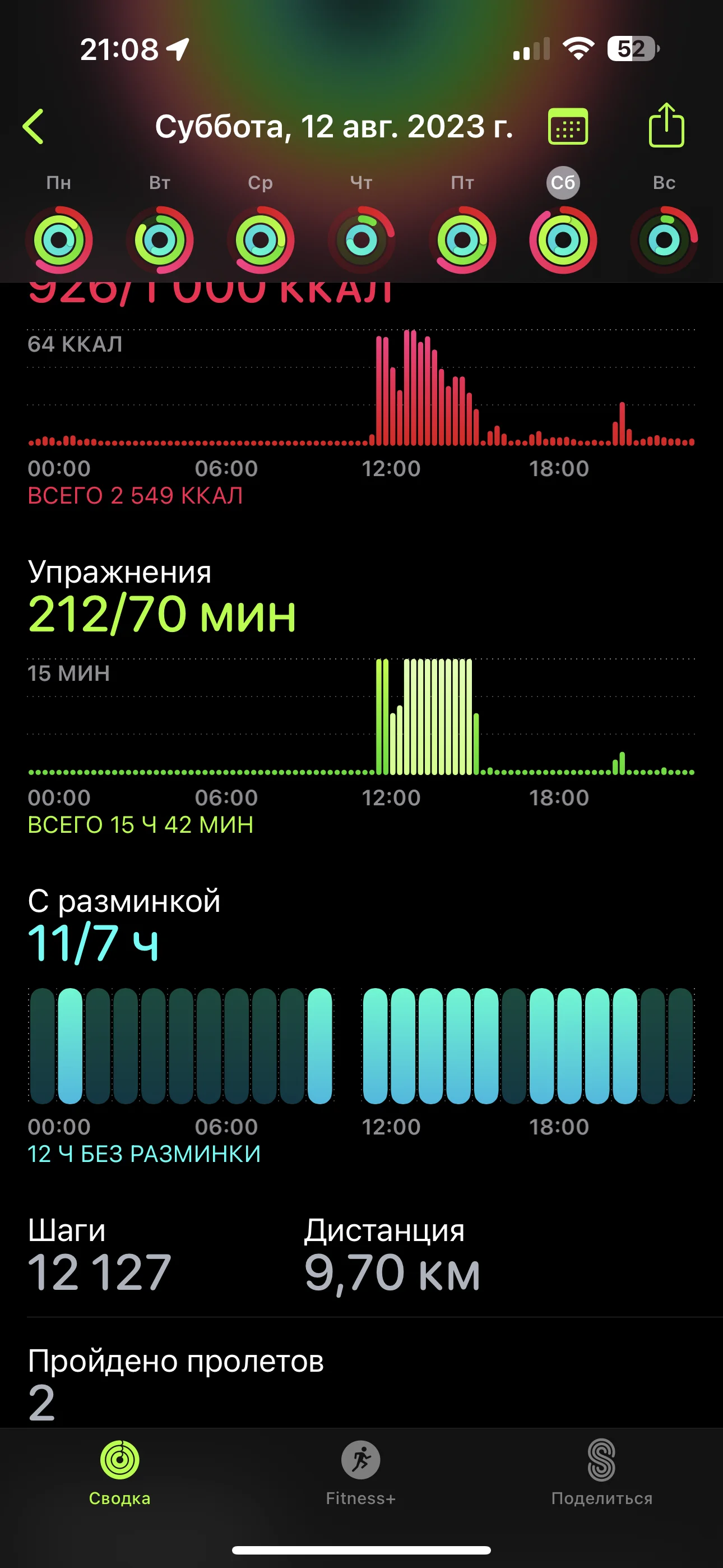The image size is (723, 1568).
Task: Select Sunday's activity rings (Вс)
Action: tap(664, 239)
